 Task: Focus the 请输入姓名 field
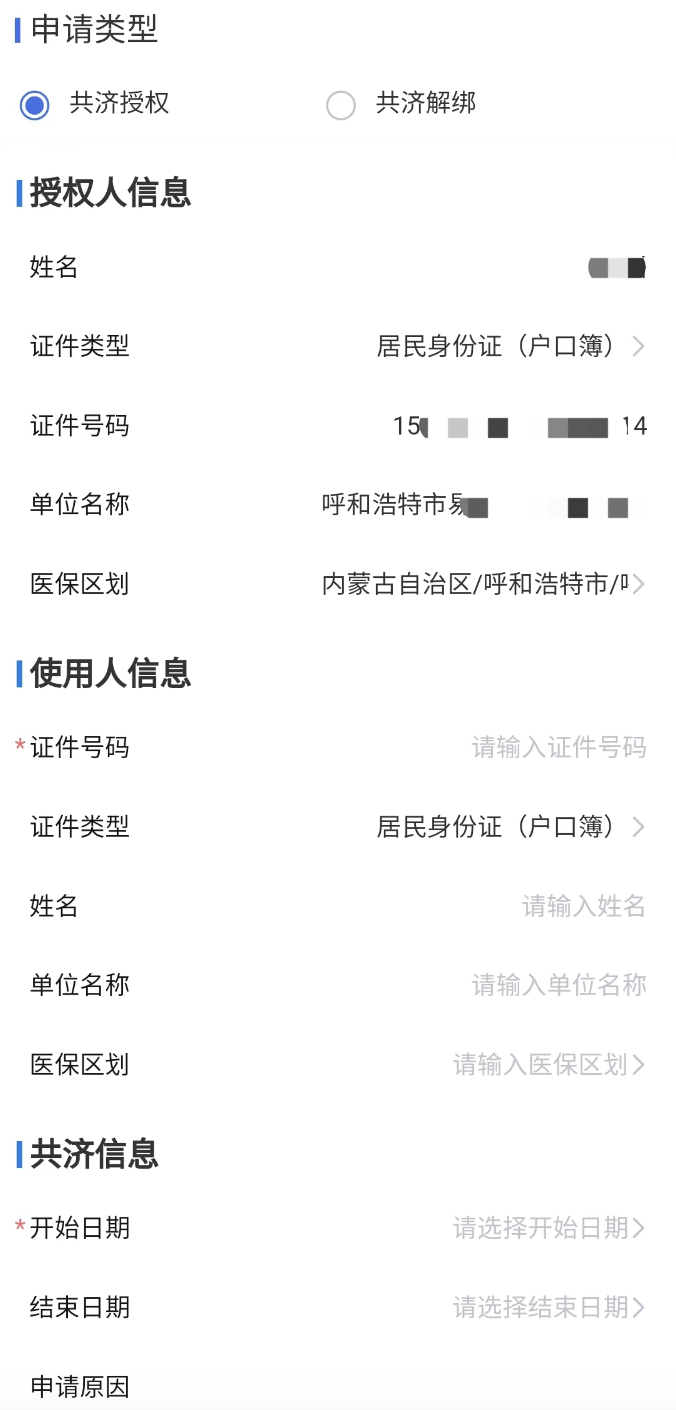click(583, 906)
